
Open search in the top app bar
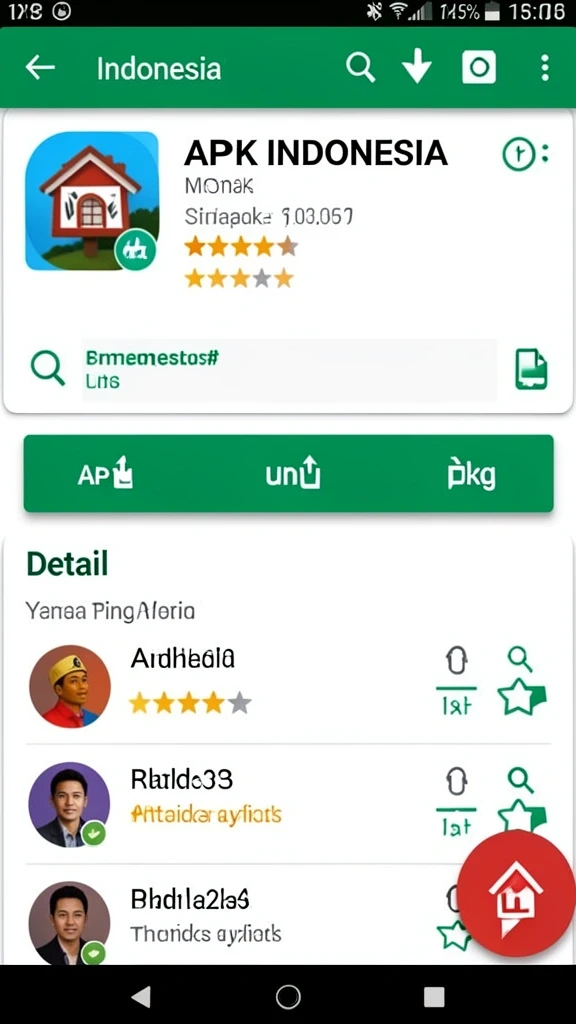coord(360,67)
